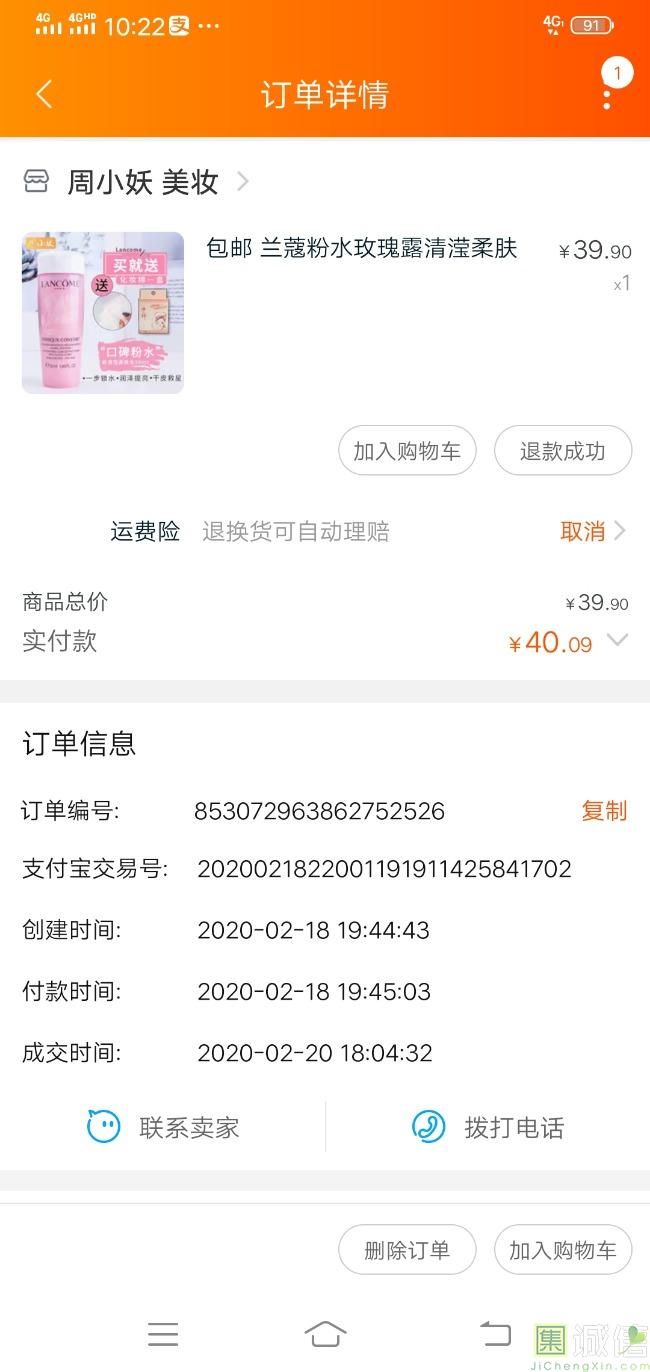
Task: Open the three-dot overflow menu
Action: tap(607, 94)
